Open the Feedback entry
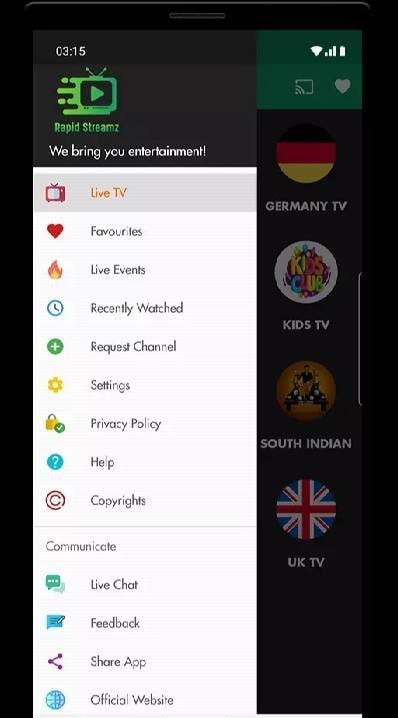The height and width of the screenshot is (718, 398). click(x=145, y=623)
